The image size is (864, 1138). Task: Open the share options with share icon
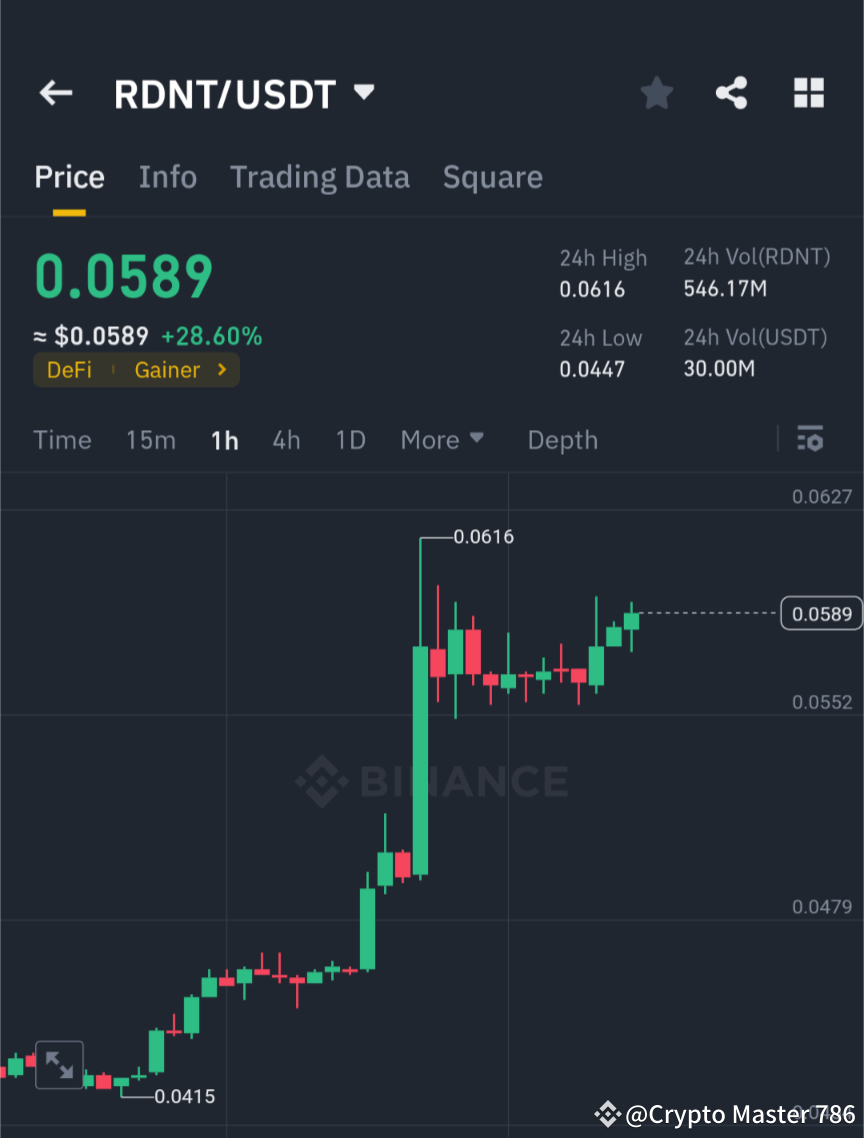click(x=732, y=92)
